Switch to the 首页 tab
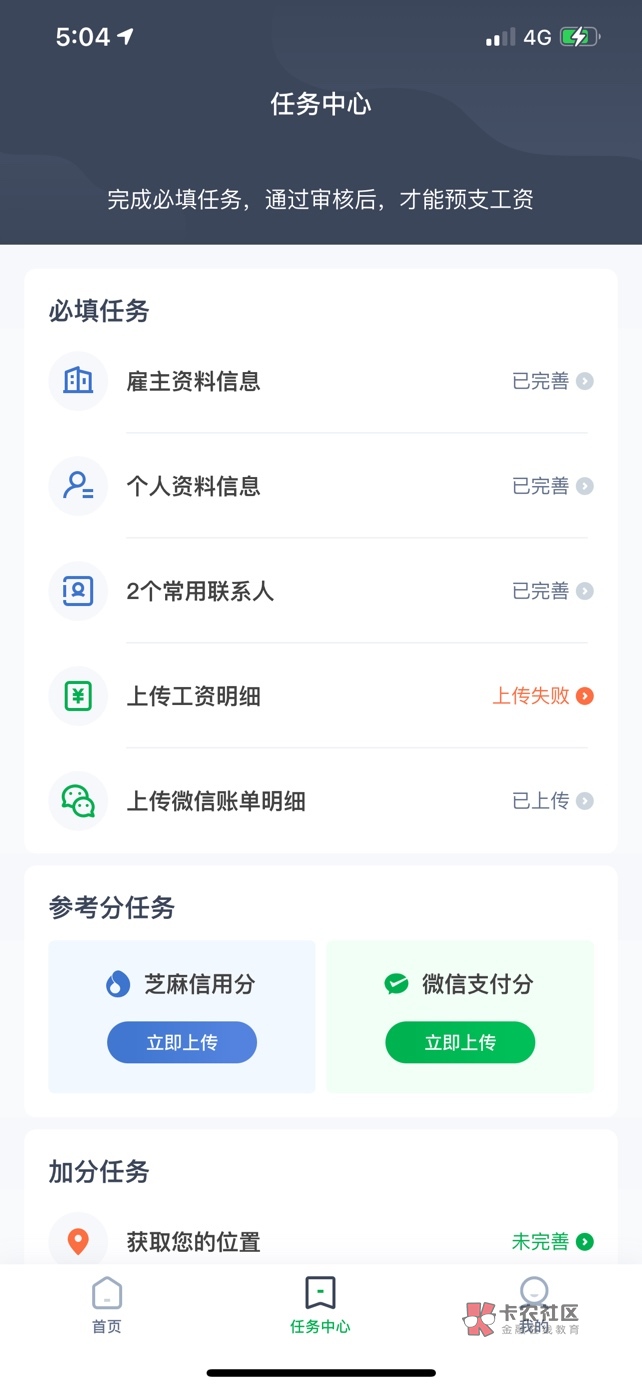 (x=107, y=1306)
